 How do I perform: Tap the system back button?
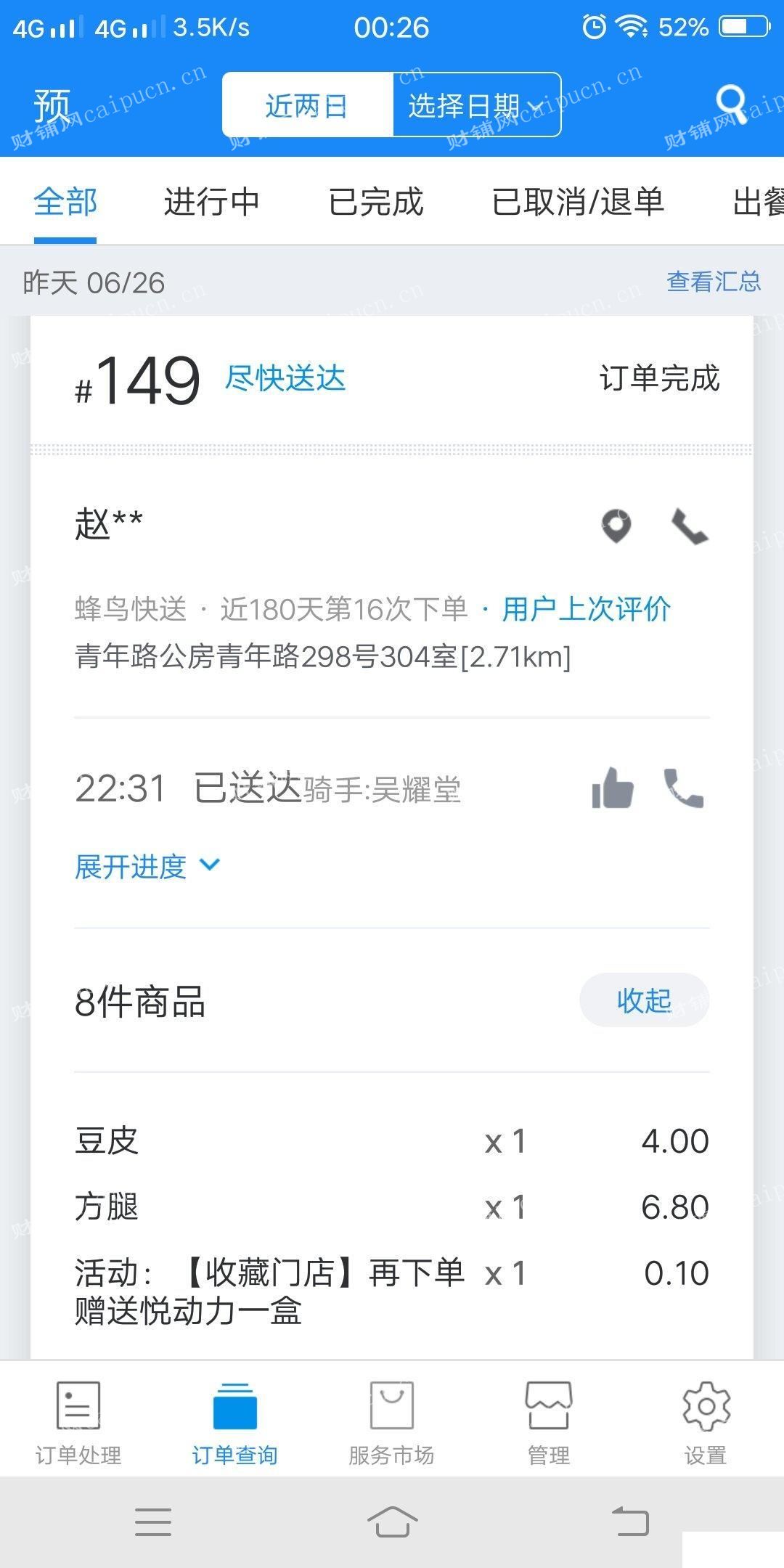point(630,1522)
